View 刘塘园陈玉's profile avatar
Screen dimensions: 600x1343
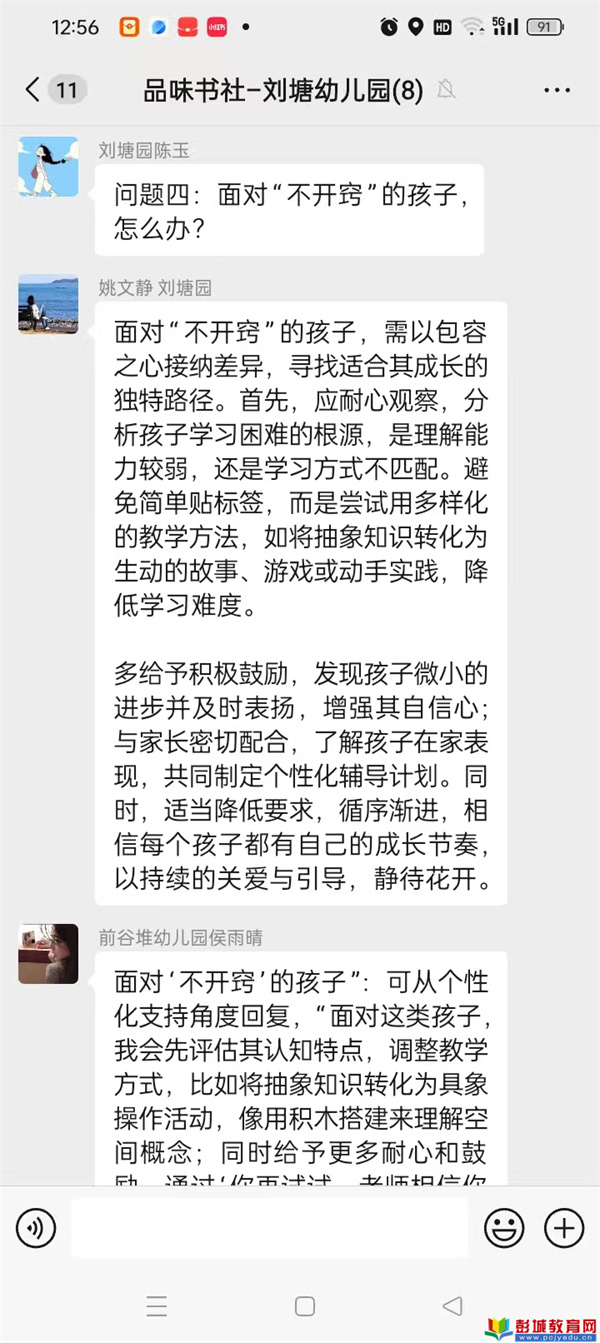pyautogui.click(x=48, y=166)
